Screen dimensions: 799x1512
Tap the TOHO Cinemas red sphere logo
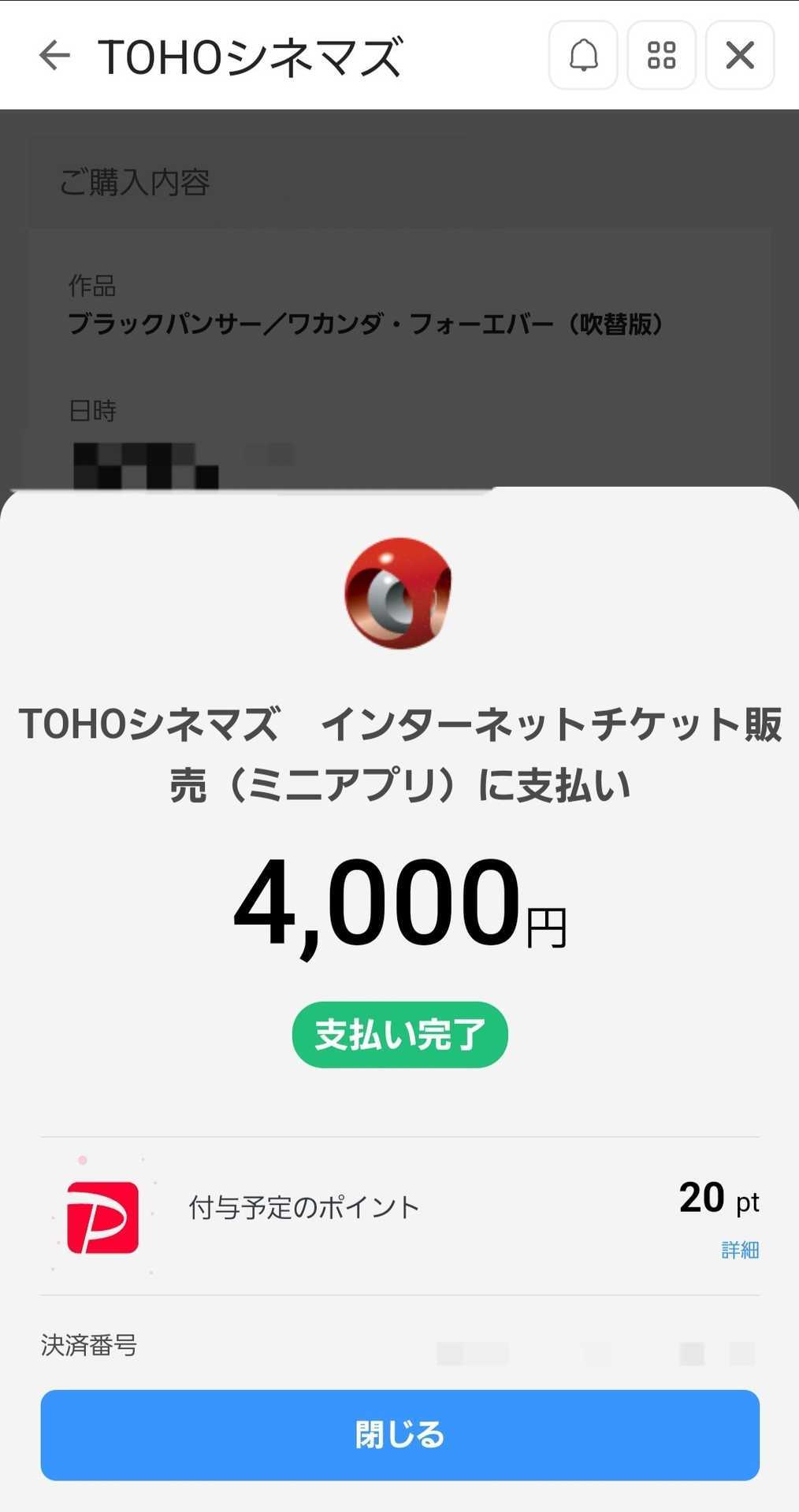(x=399, y=593)
